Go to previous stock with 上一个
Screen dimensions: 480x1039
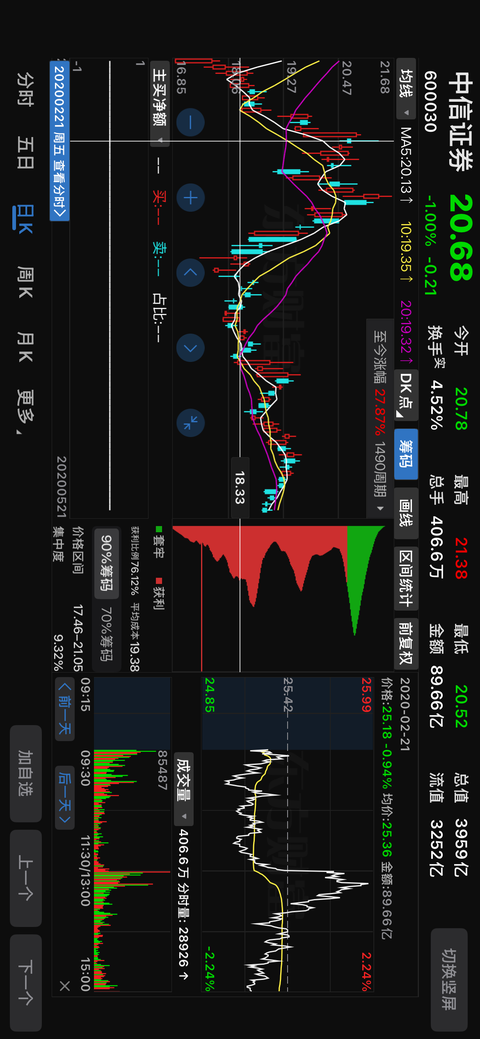[x=26, y=878]
